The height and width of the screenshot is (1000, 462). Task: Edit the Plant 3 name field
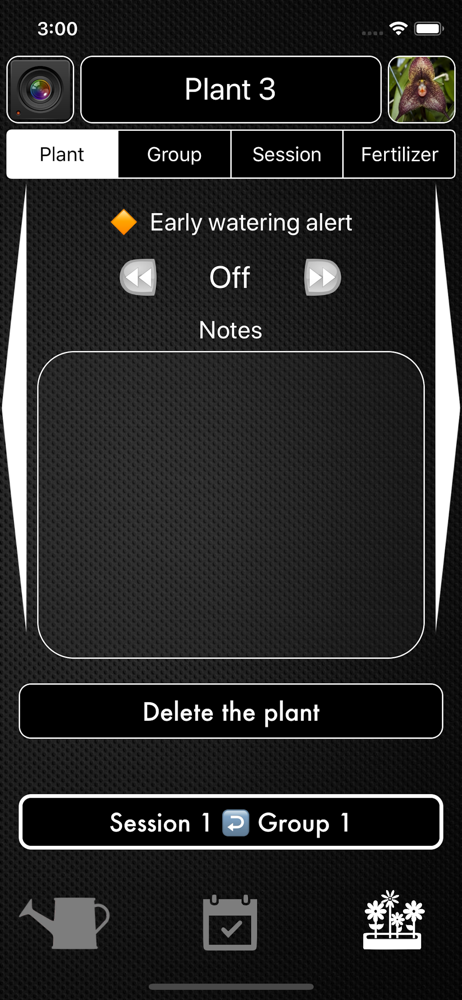click(x=231, y=89)
